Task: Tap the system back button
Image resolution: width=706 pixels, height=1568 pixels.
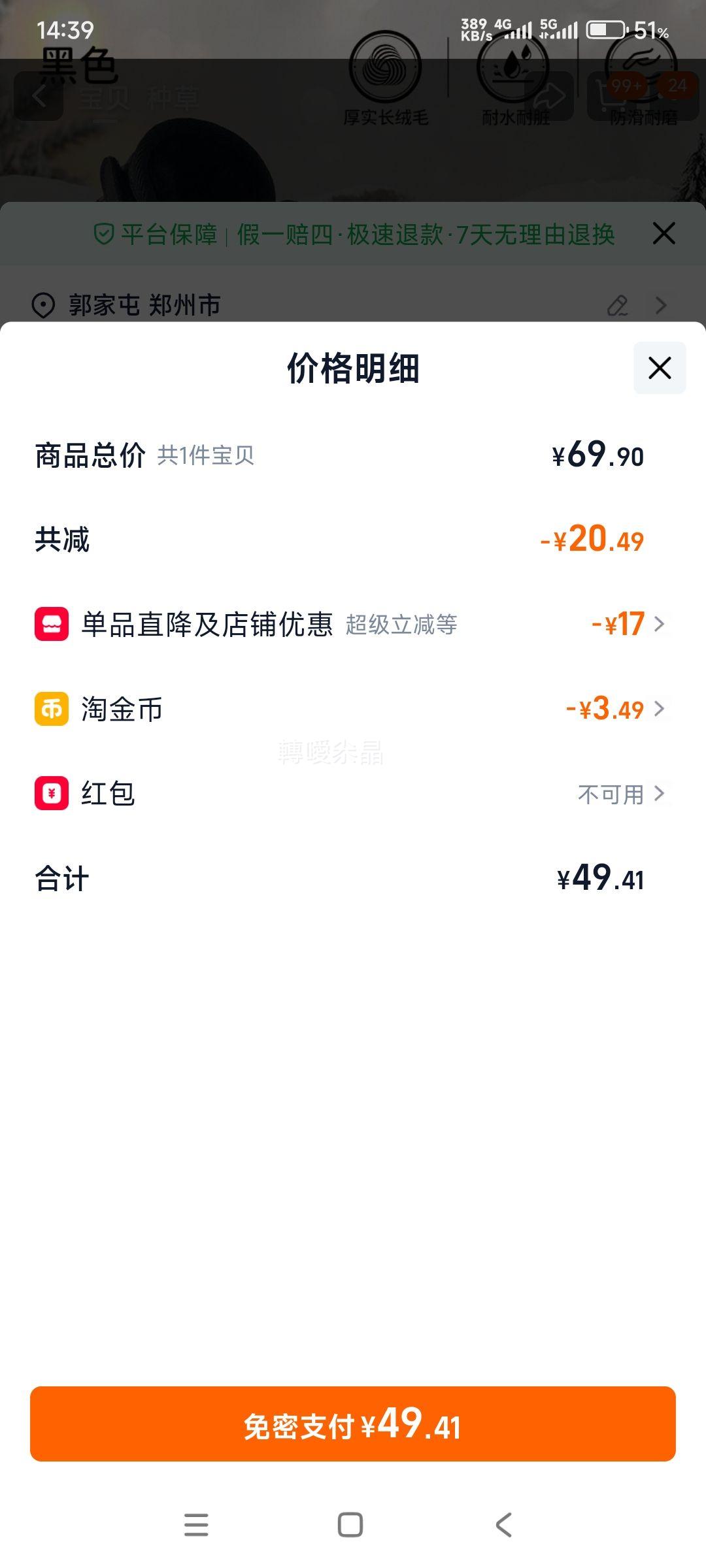Action: (503, 1525)
